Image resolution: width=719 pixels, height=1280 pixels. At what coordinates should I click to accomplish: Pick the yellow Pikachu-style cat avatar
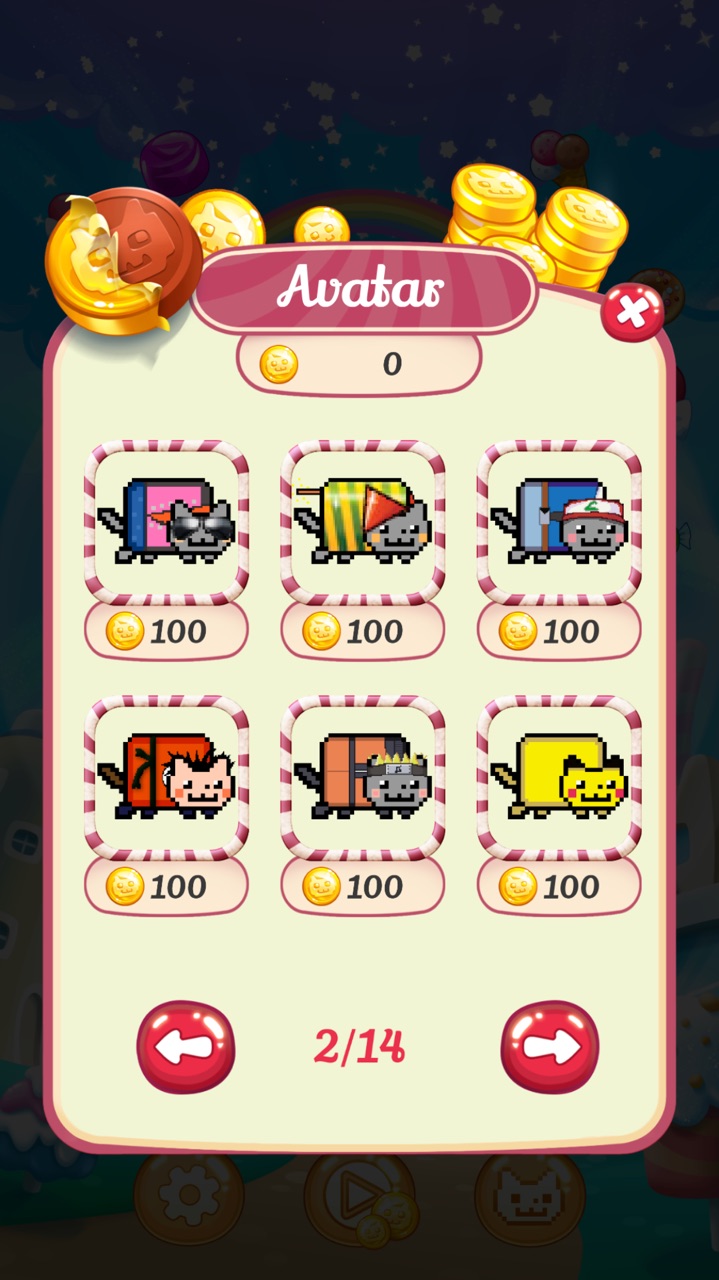tap(559, 777)
